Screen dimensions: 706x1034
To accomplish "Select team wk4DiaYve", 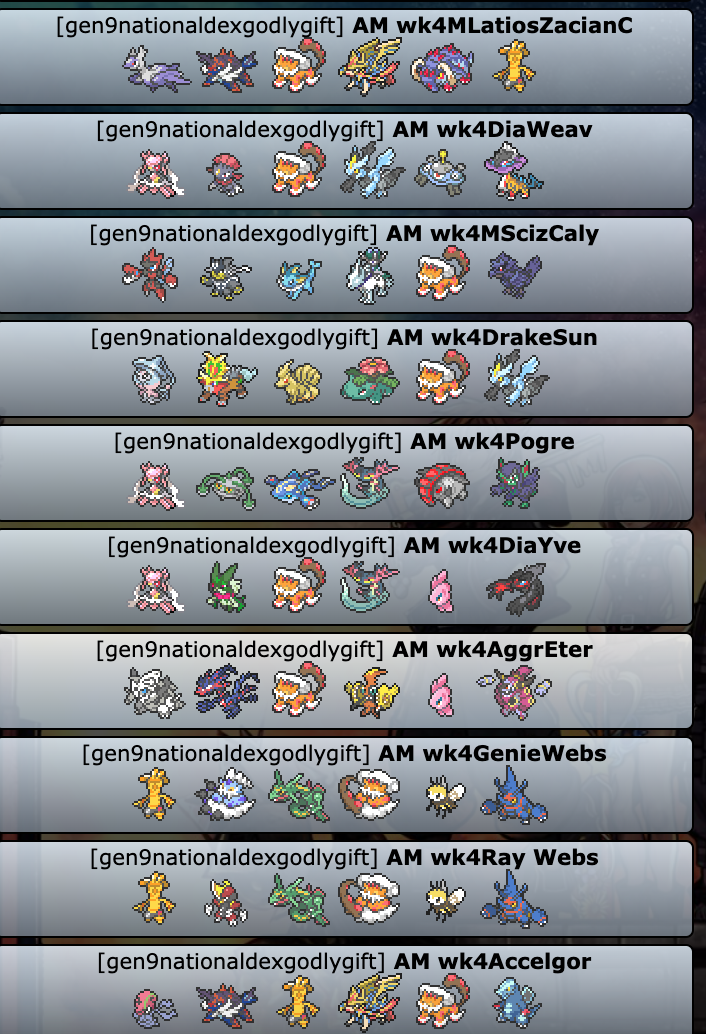I will (345, 576).
